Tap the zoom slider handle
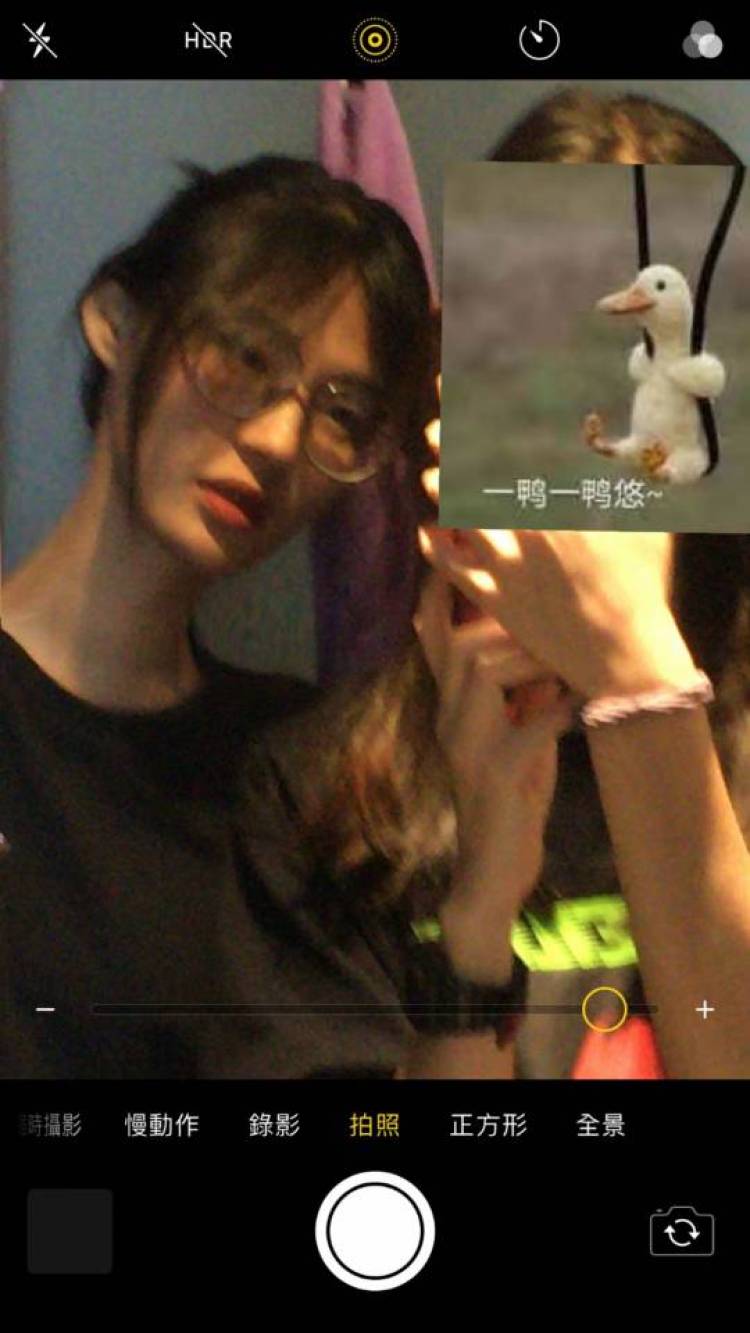Screen dimensions: 750x1333 [x=604, y=1010]
